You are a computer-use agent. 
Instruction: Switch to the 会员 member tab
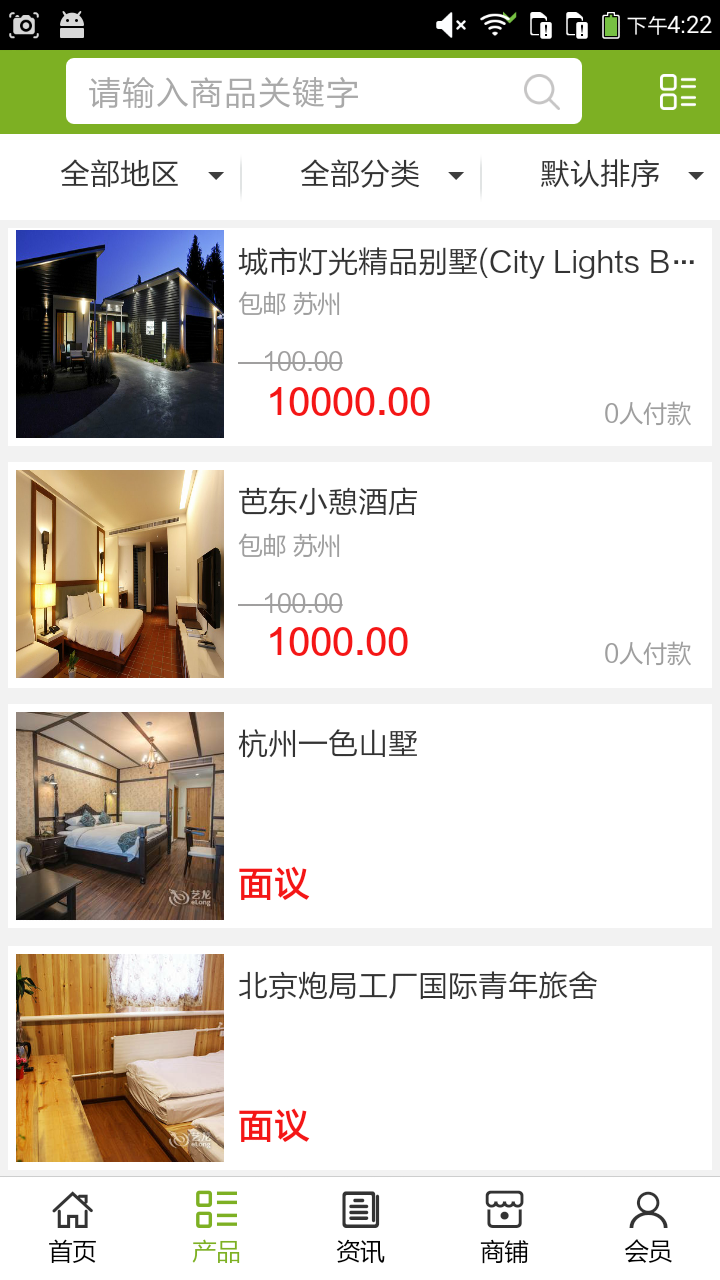[x=648, y=1228]
